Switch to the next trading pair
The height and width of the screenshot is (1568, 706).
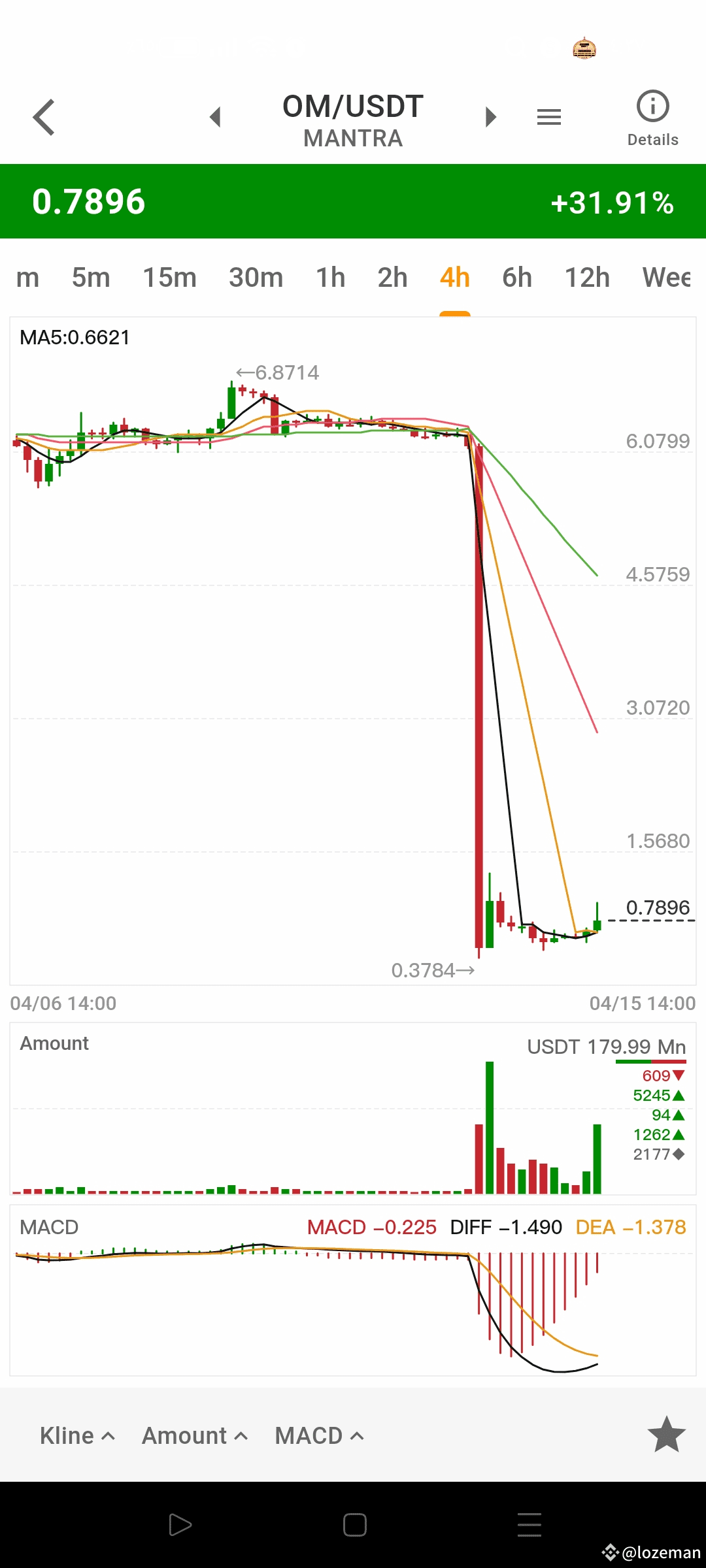pyautogui.click(x=491, y=118)
